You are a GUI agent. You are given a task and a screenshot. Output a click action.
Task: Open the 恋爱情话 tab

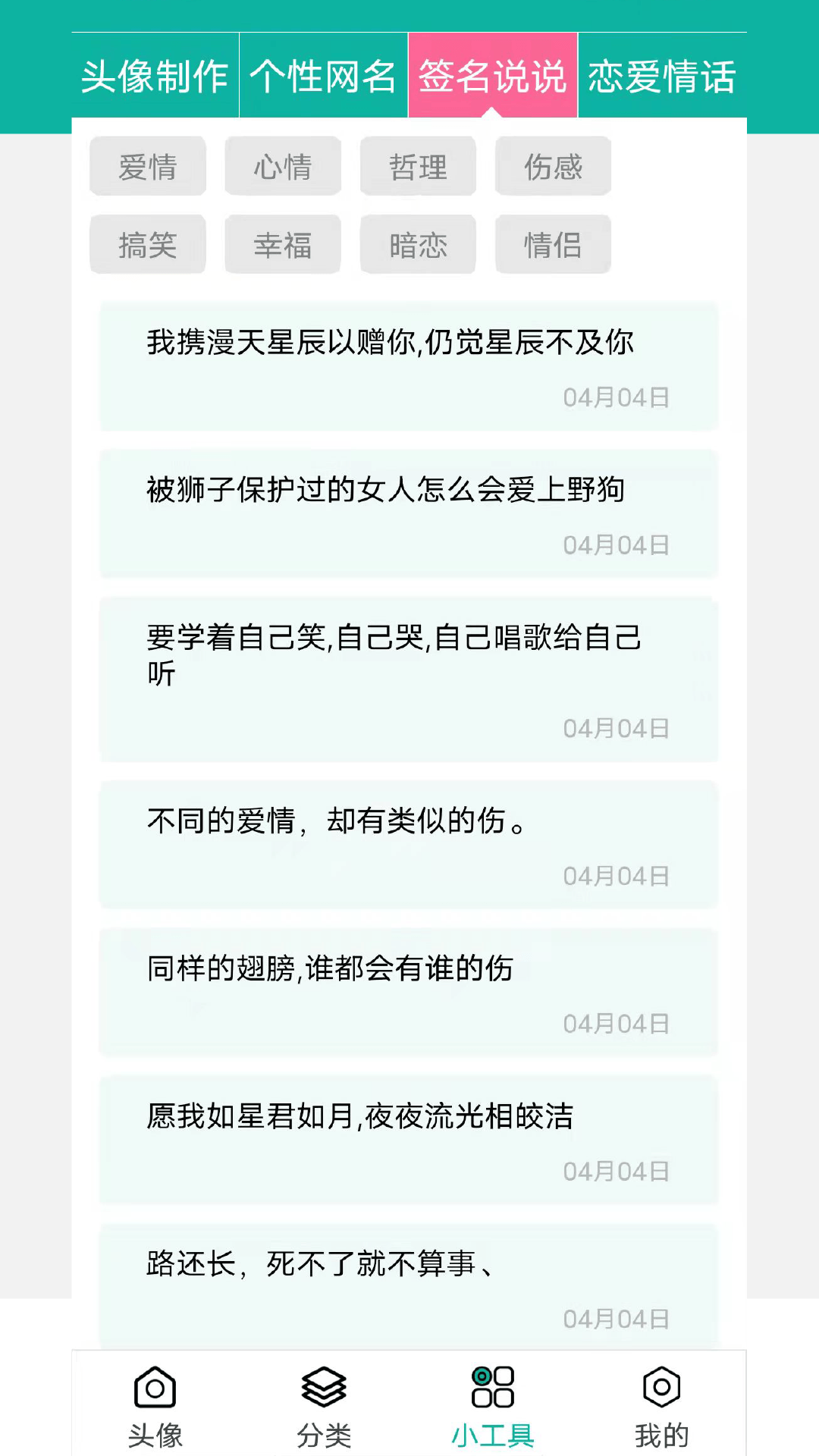pos(662,76)
